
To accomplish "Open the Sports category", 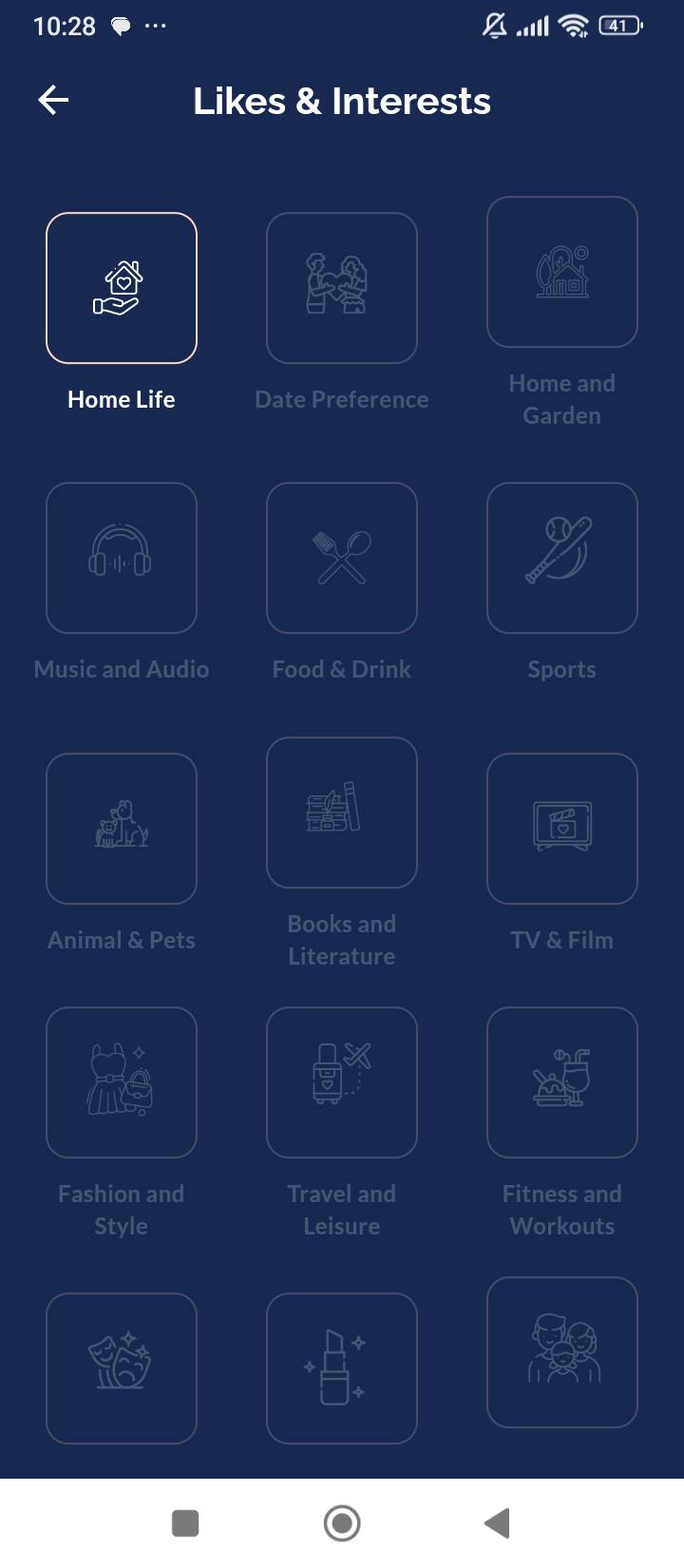I will 562,558.
